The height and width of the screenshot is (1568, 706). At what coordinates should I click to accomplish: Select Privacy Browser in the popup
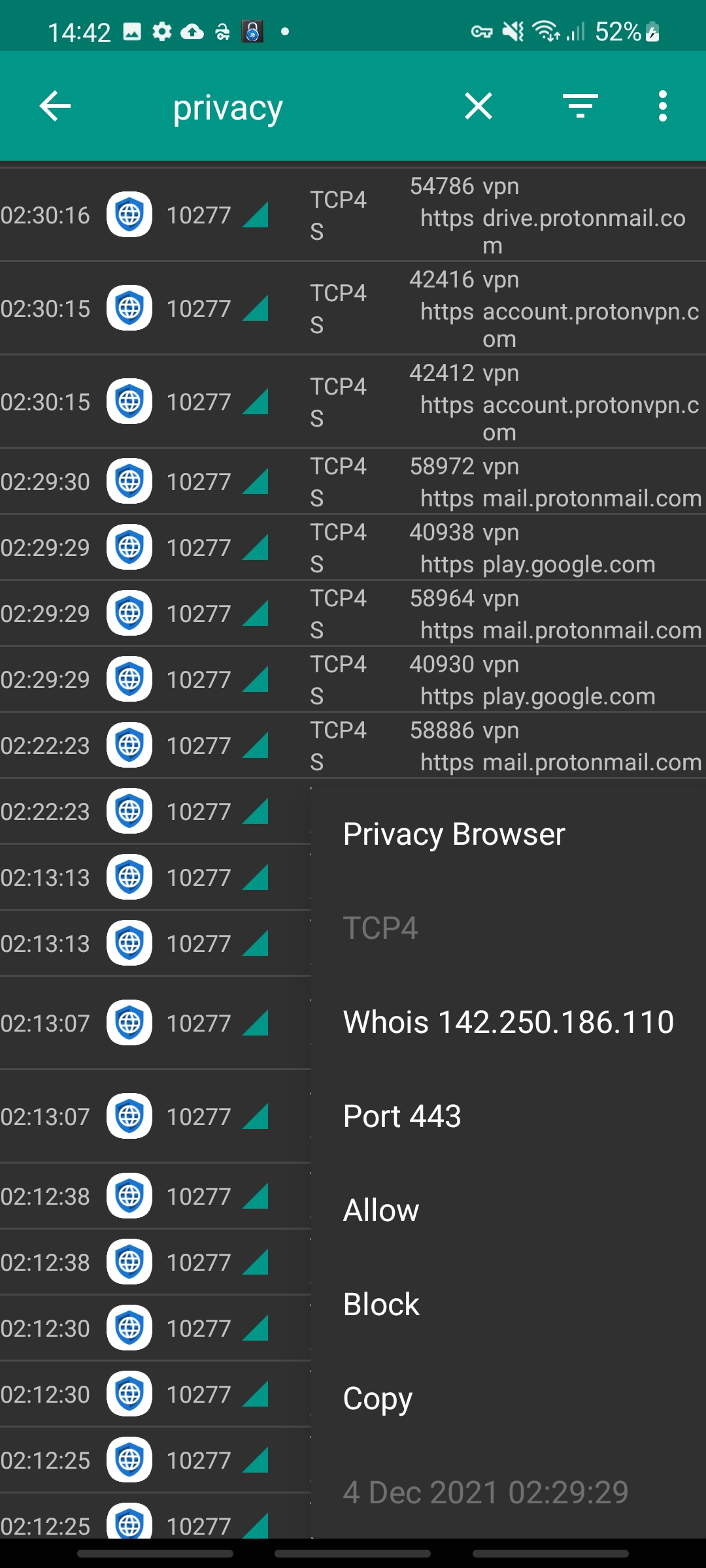(507, 834)
